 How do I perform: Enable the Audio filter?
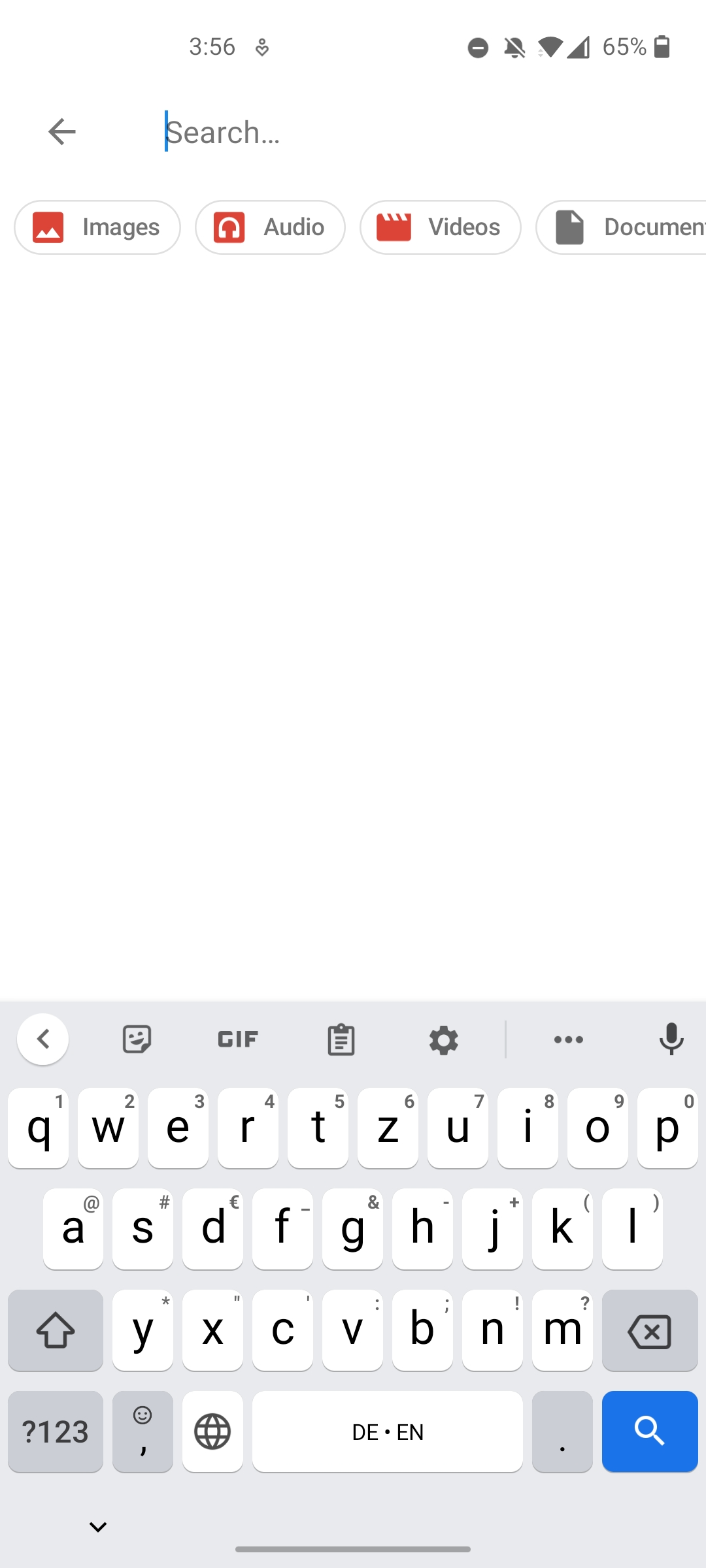coord(269,227)
